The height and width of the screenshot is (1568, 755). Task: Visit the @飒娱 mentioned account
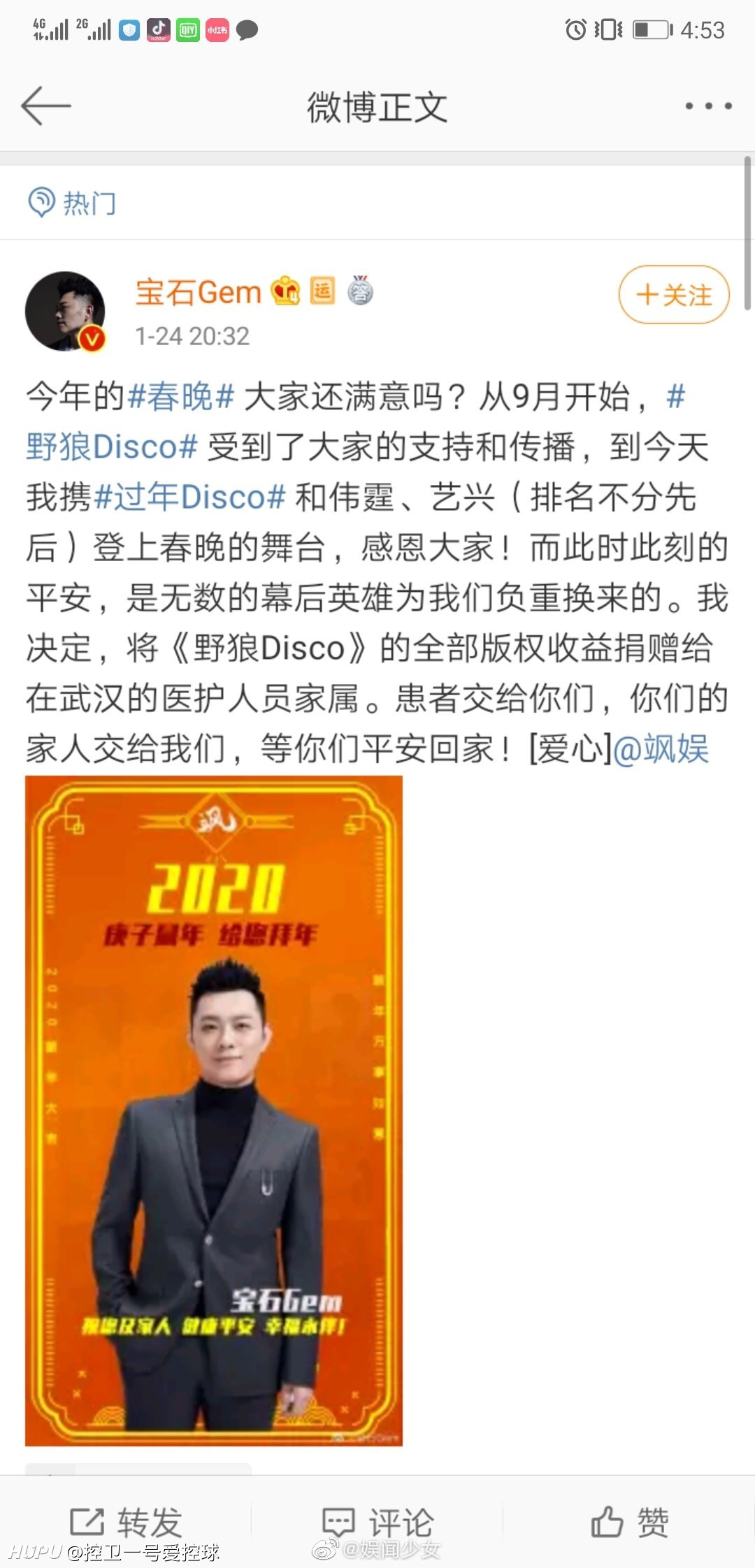661,749
